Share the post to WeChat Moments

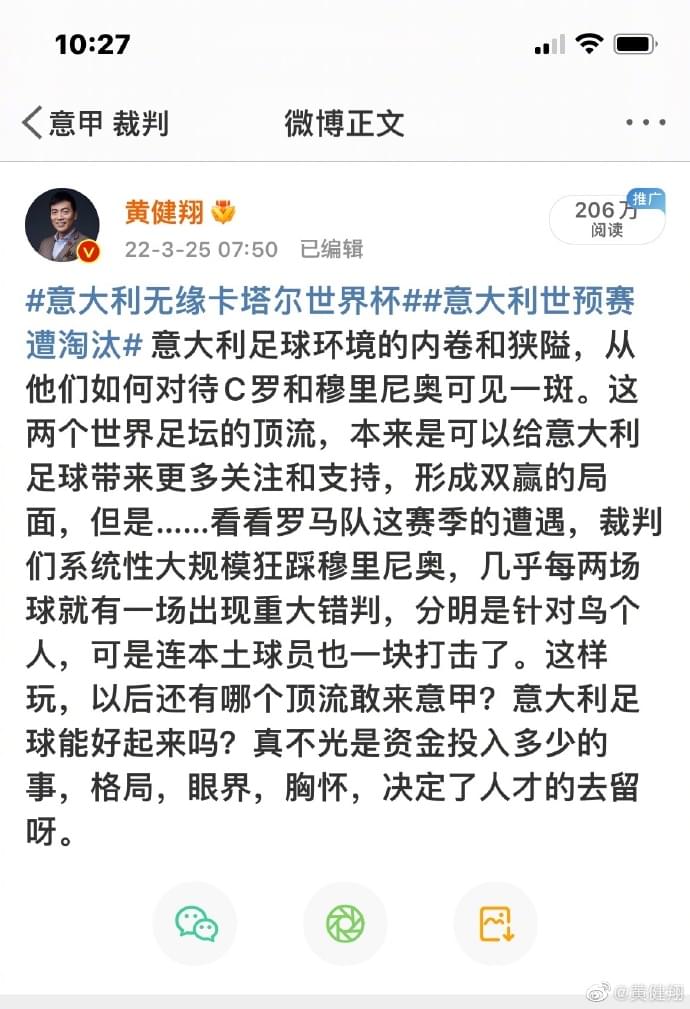coord(345,923)
